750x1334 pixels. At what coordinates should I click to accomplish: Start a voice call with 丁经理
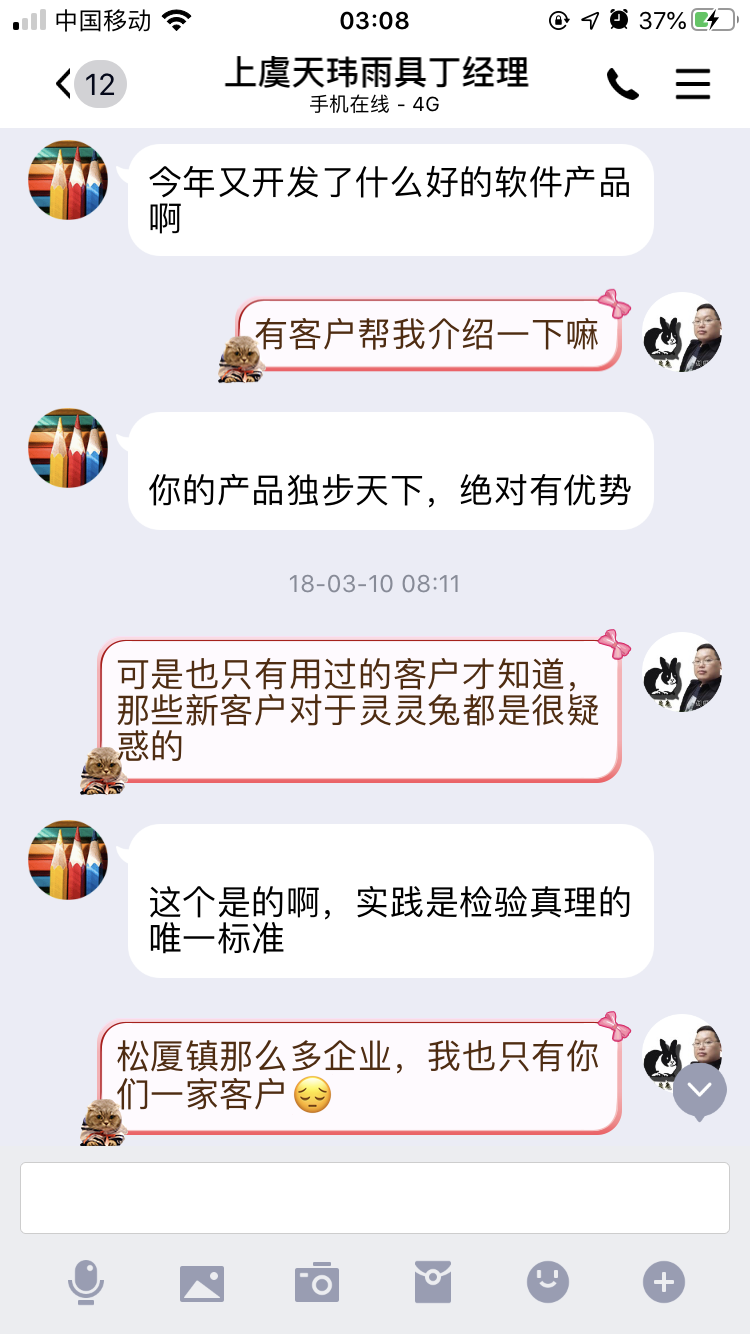pos(622,84)
